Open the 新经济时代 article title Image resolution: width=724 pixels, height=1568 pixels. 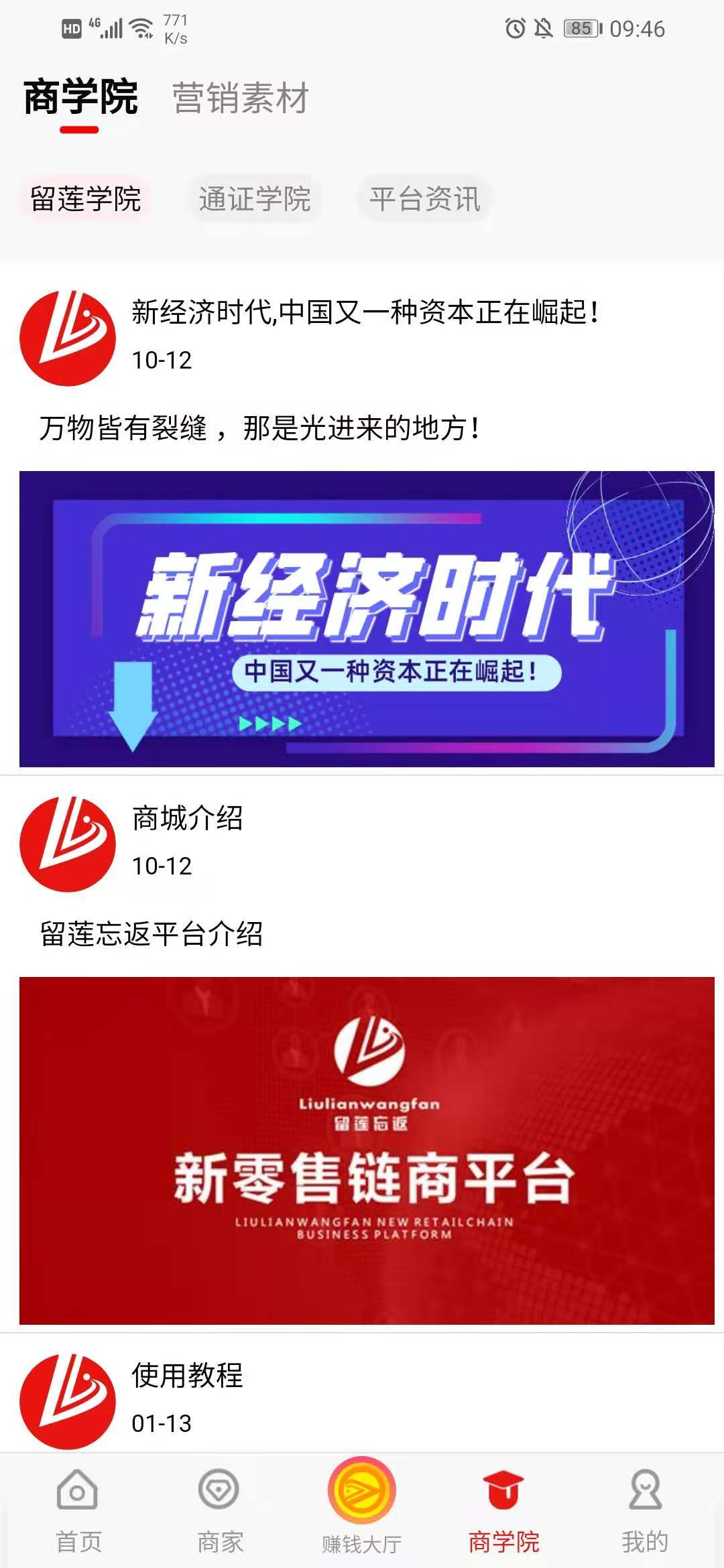coord(365,312)
